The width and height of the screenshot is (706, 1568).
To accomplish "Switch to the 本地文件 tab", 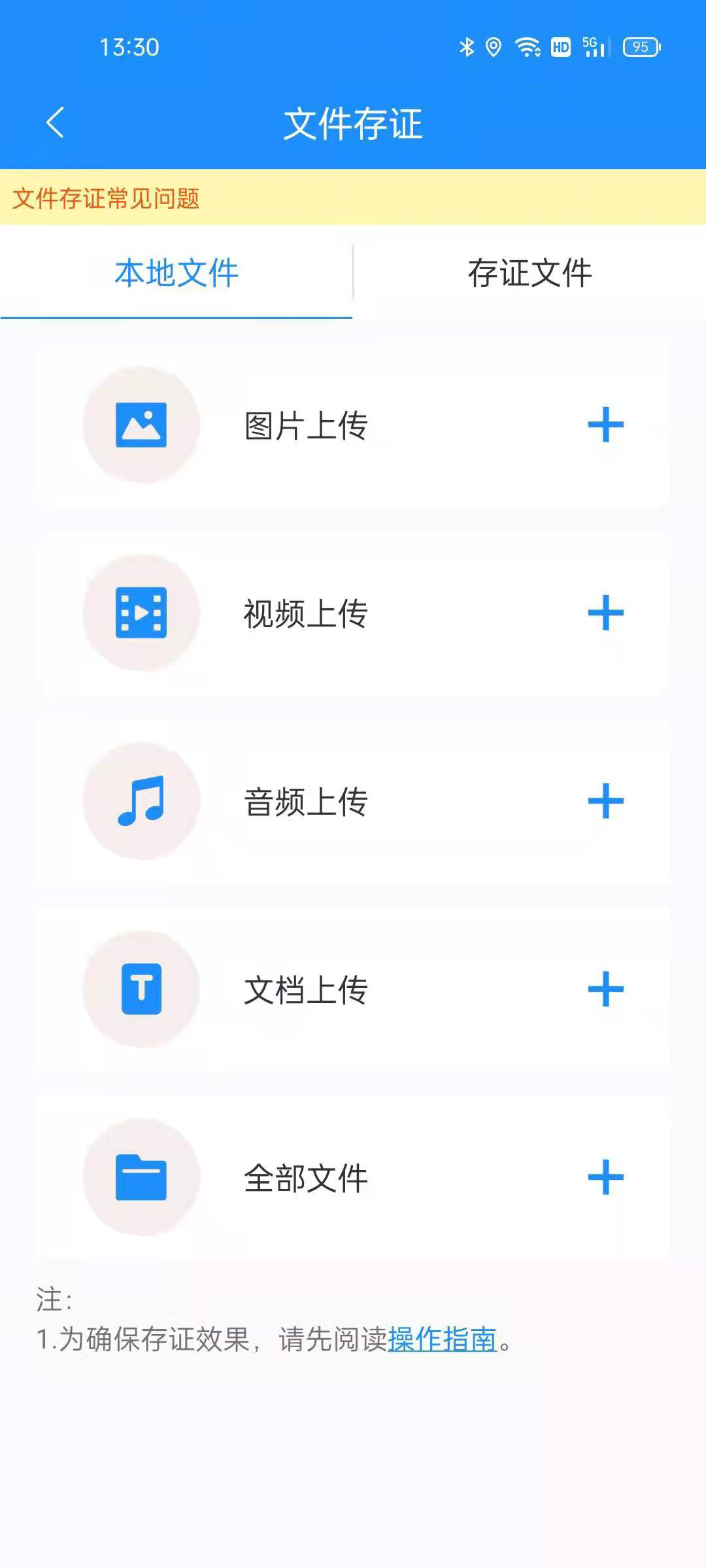I will 176,273.
